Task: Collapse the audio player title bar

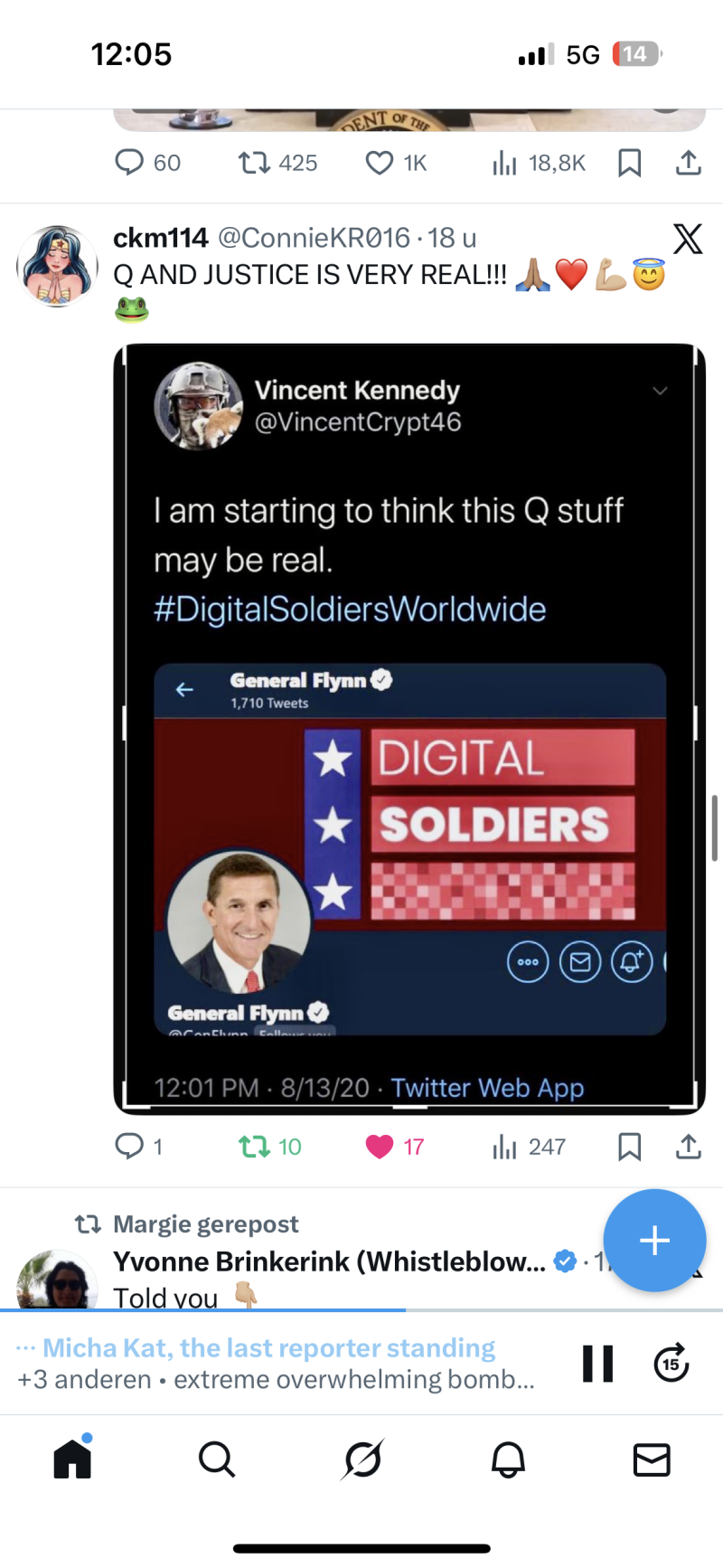Action: coord(24,1346)
